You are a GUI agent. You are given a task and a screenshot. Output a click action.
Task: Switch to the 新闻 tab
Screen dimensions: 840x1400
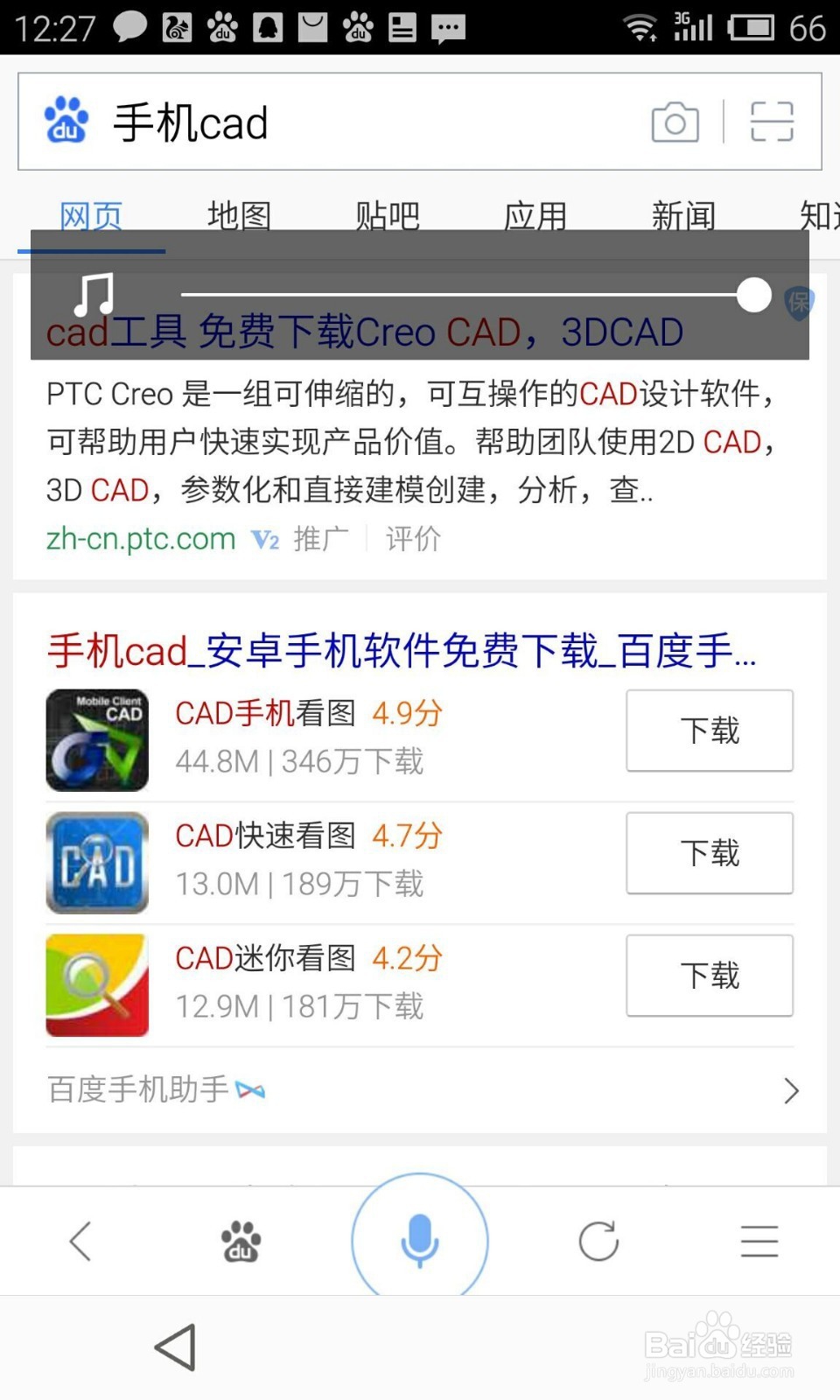(685, 215)
